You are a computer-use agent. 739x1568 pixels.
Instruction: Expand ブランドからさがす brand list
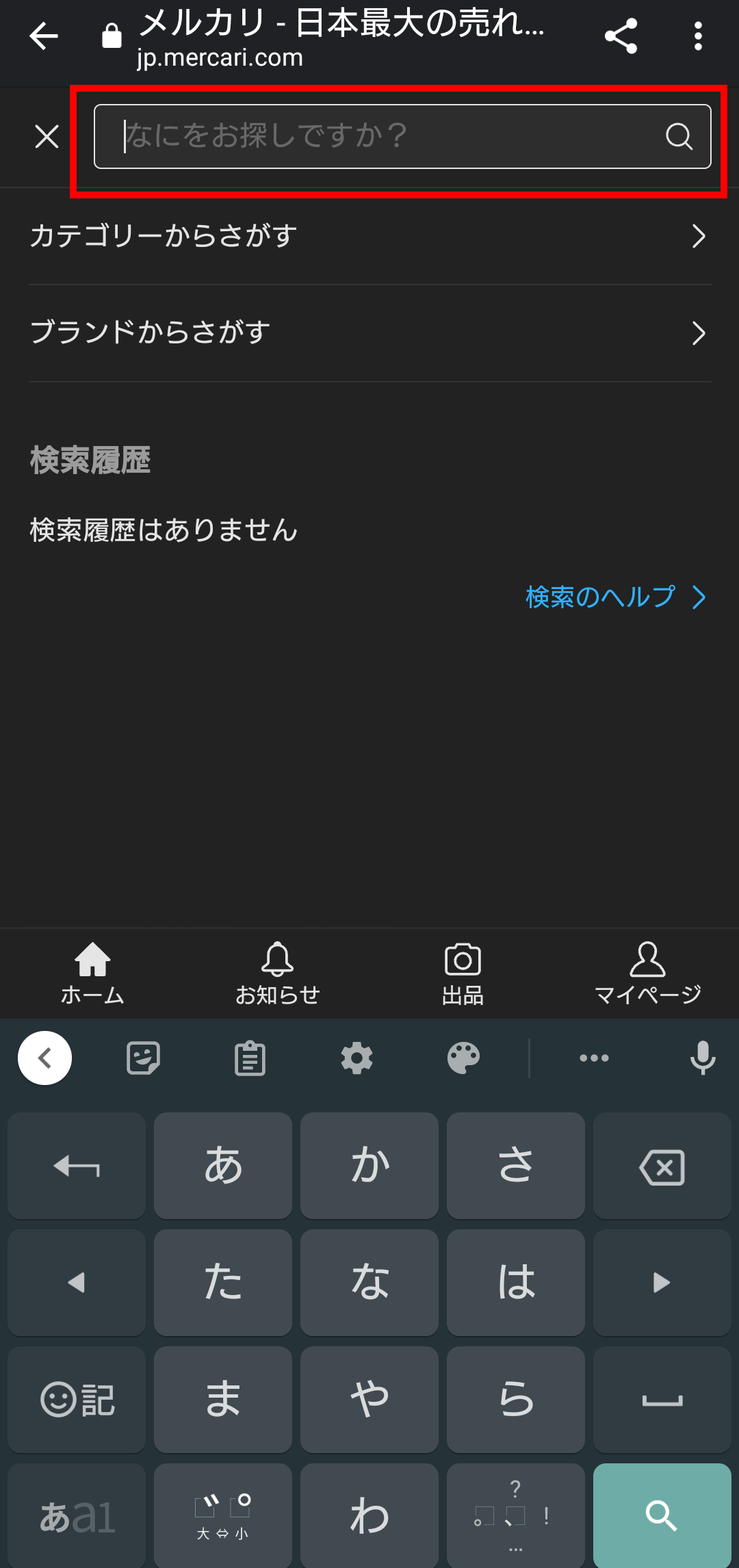coord(369,332)
